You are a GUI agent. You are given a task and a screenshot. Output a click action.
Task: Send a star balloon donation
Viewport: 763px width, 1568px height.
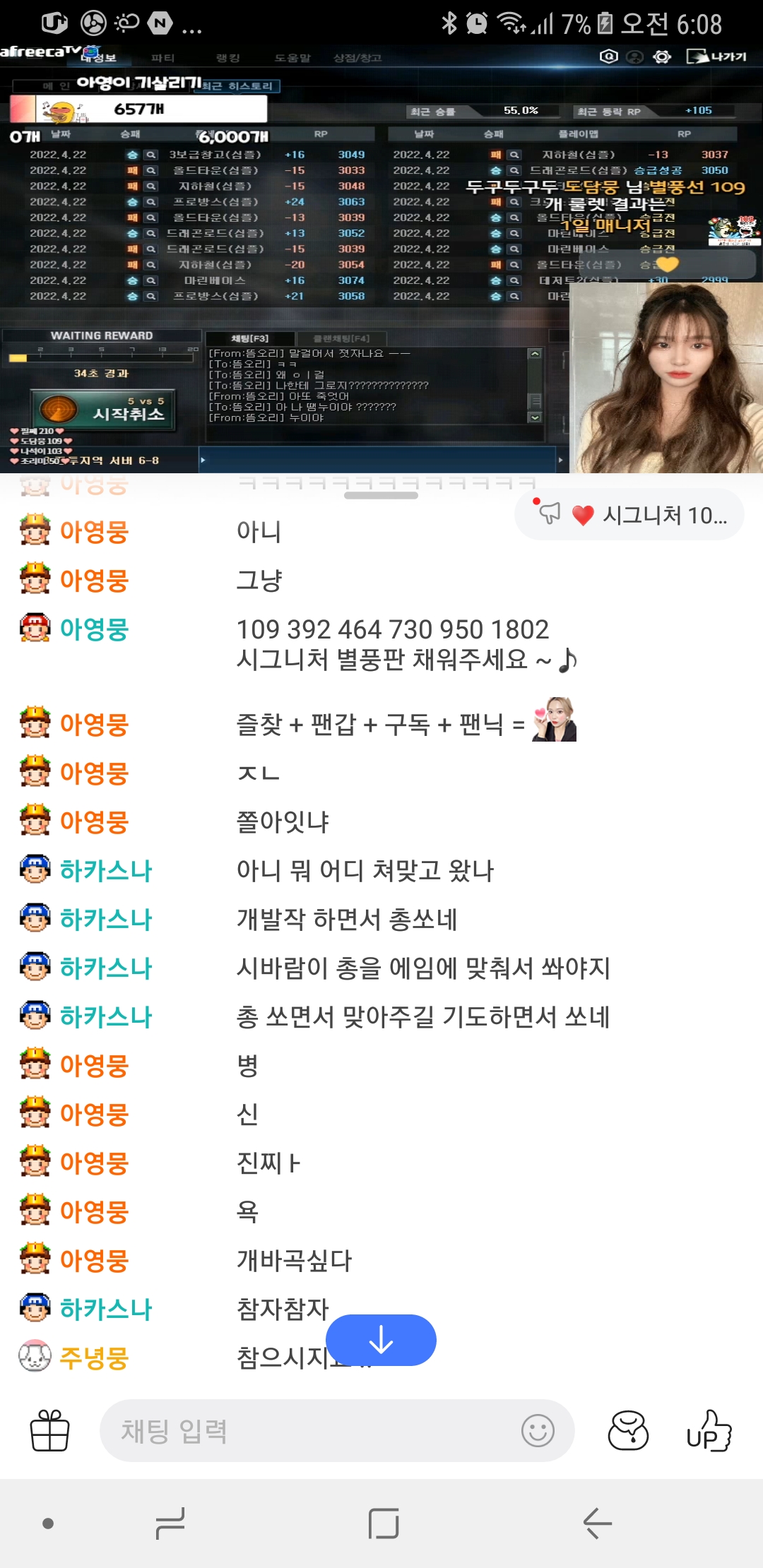pyautogui.click(x=628, y=1431)
